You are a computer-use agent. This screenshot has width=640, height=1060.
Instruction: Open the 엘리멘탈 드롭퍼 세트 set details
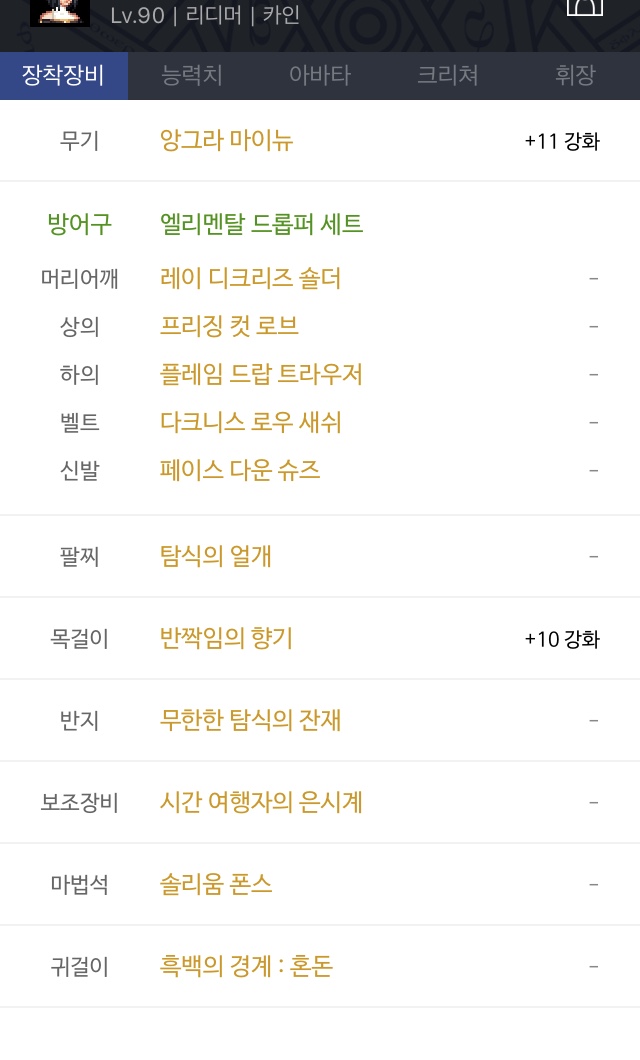point(261,224)
